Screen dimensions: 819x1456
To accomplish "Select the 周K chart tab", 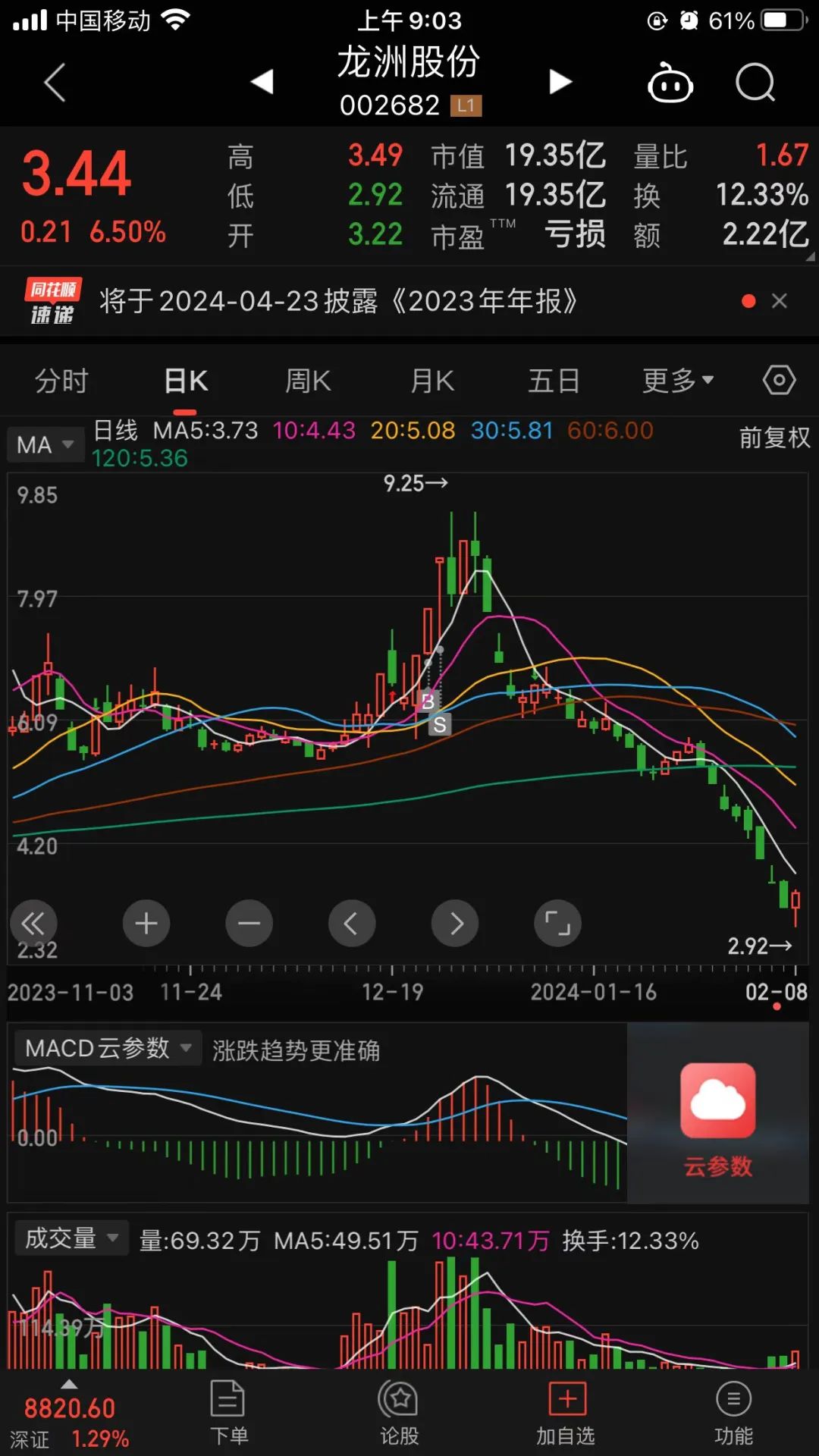I will tap(308, 381).
